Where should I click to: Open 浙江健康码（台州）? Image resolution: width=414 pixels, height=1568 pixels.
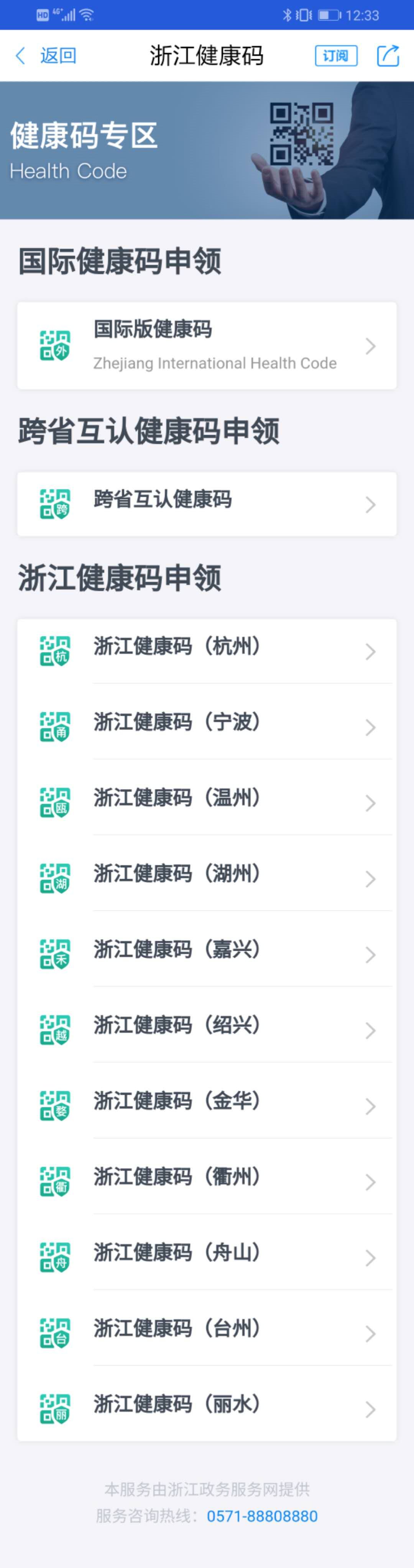pyautogui.click(x=207, y=1333)
